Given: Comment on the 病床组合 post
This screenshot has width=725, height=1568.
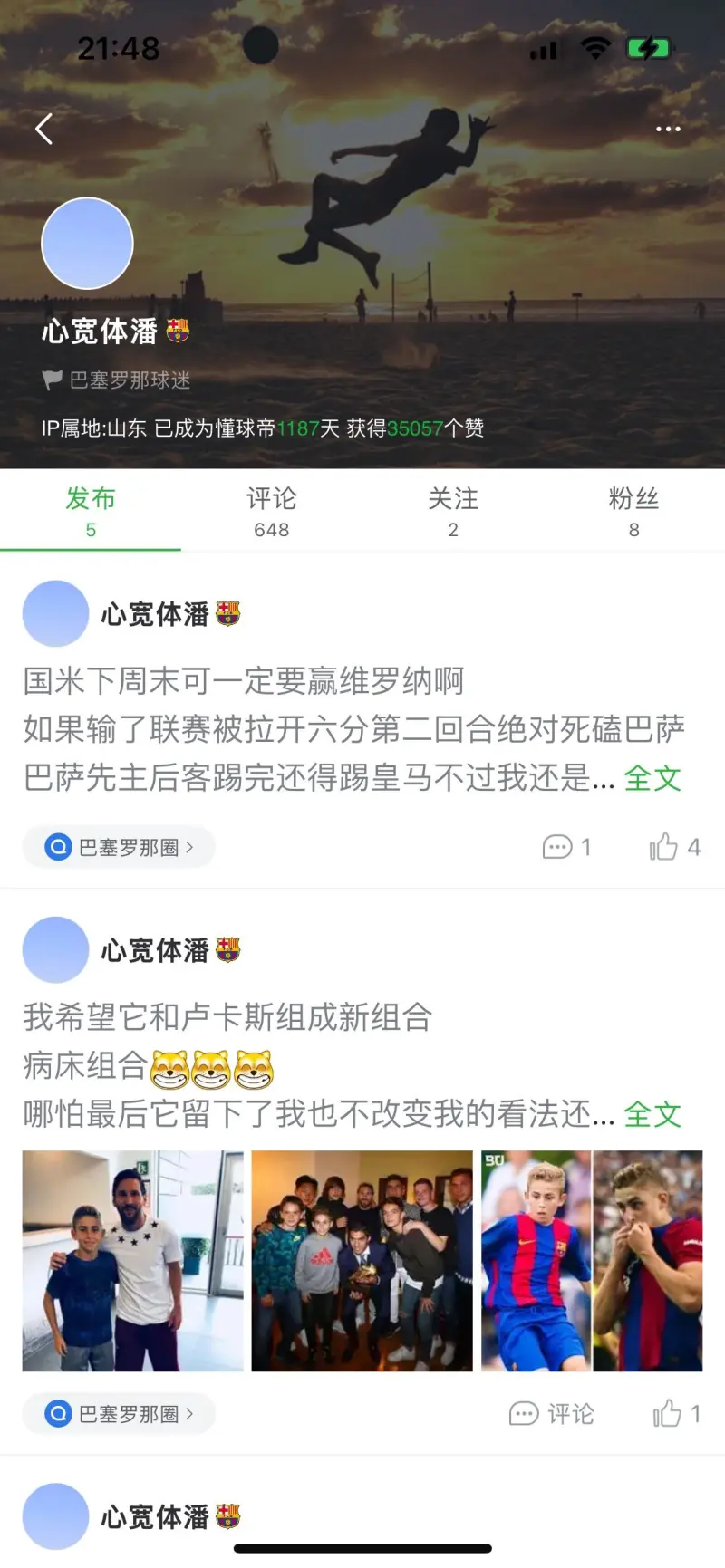Looking at the screenshot, I should [x=552, y=1413].
